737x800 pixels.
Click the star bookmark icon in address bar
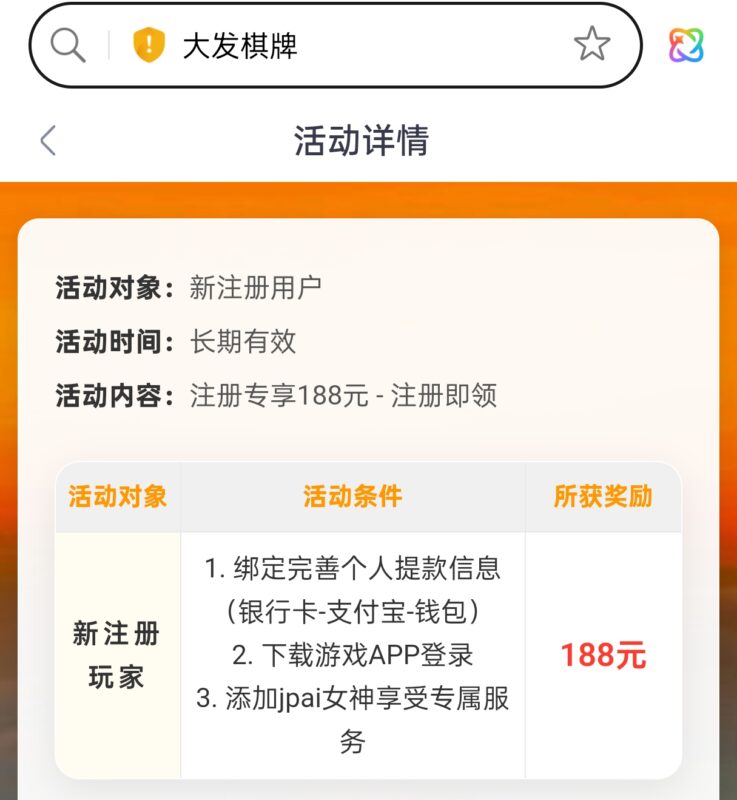point(594,44)
